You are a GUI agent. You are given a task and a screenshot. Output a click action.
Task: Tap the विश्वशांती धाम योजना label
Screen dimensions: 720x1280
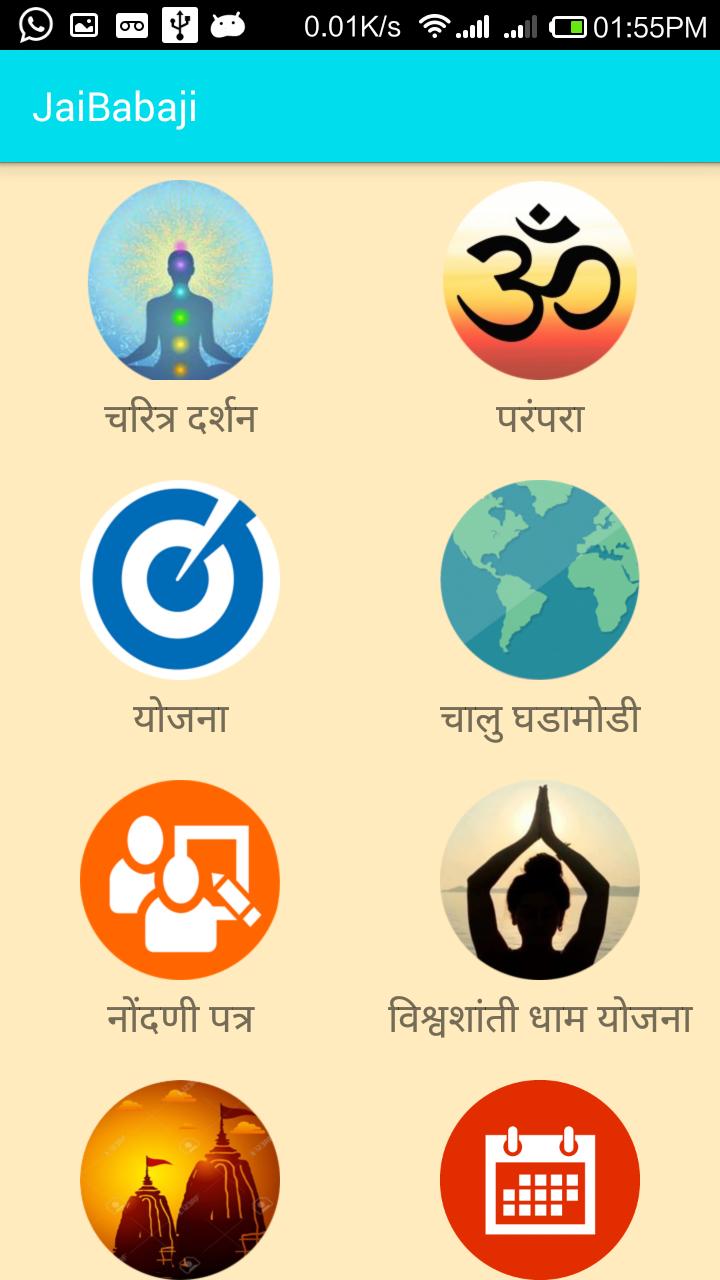[x=540, y=1016]
